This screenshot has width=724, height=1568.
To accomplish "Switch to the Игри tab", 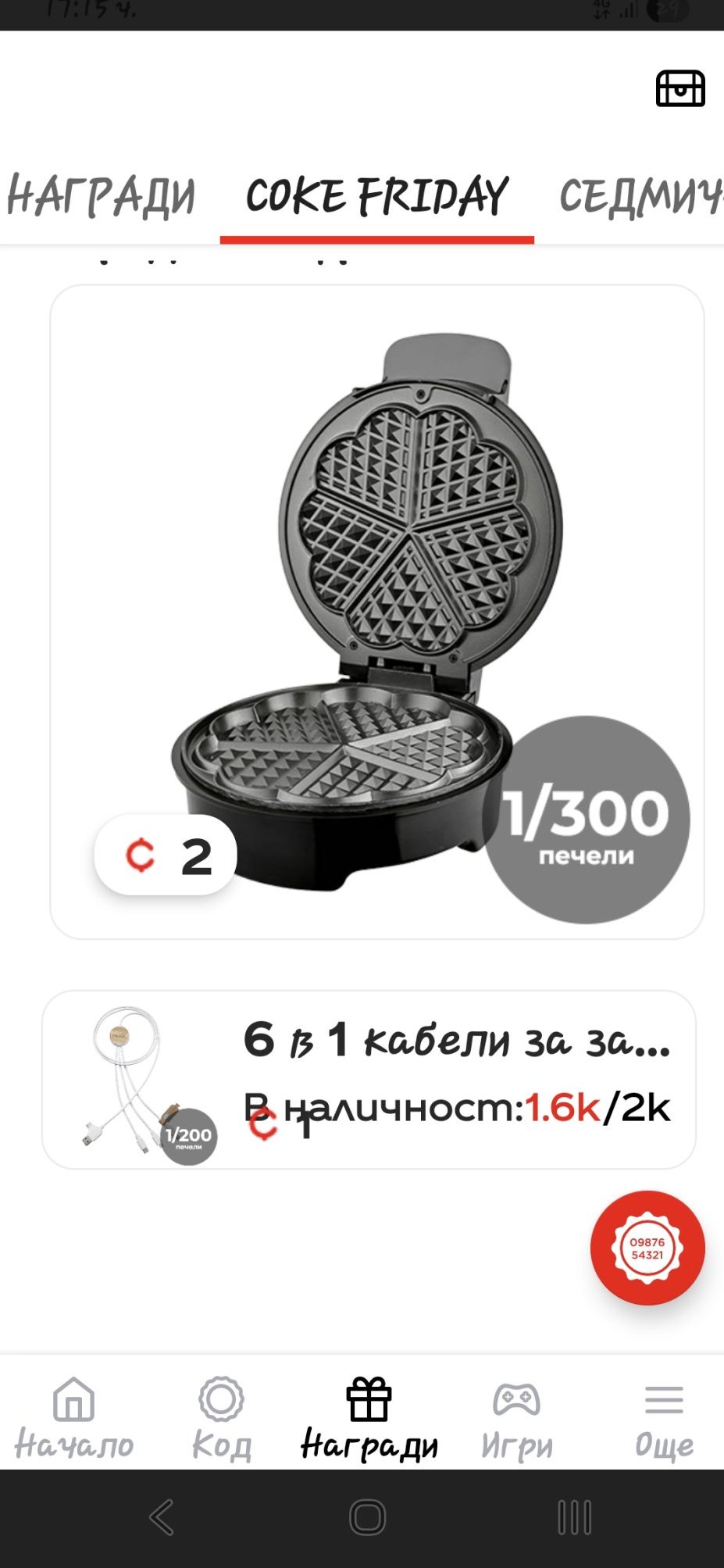I will [x=516, y=1418].
